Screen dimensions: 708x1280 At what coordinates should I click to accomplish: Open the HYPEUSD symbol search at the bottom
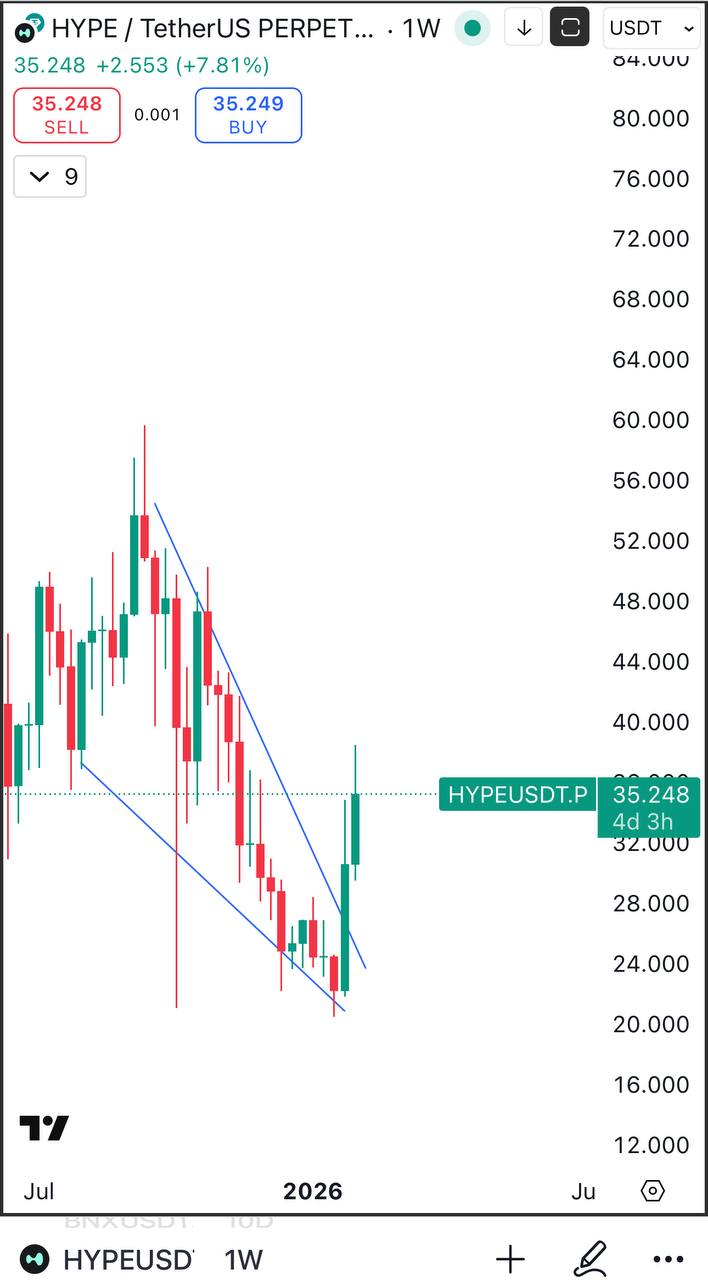(x=110, y=1259)
